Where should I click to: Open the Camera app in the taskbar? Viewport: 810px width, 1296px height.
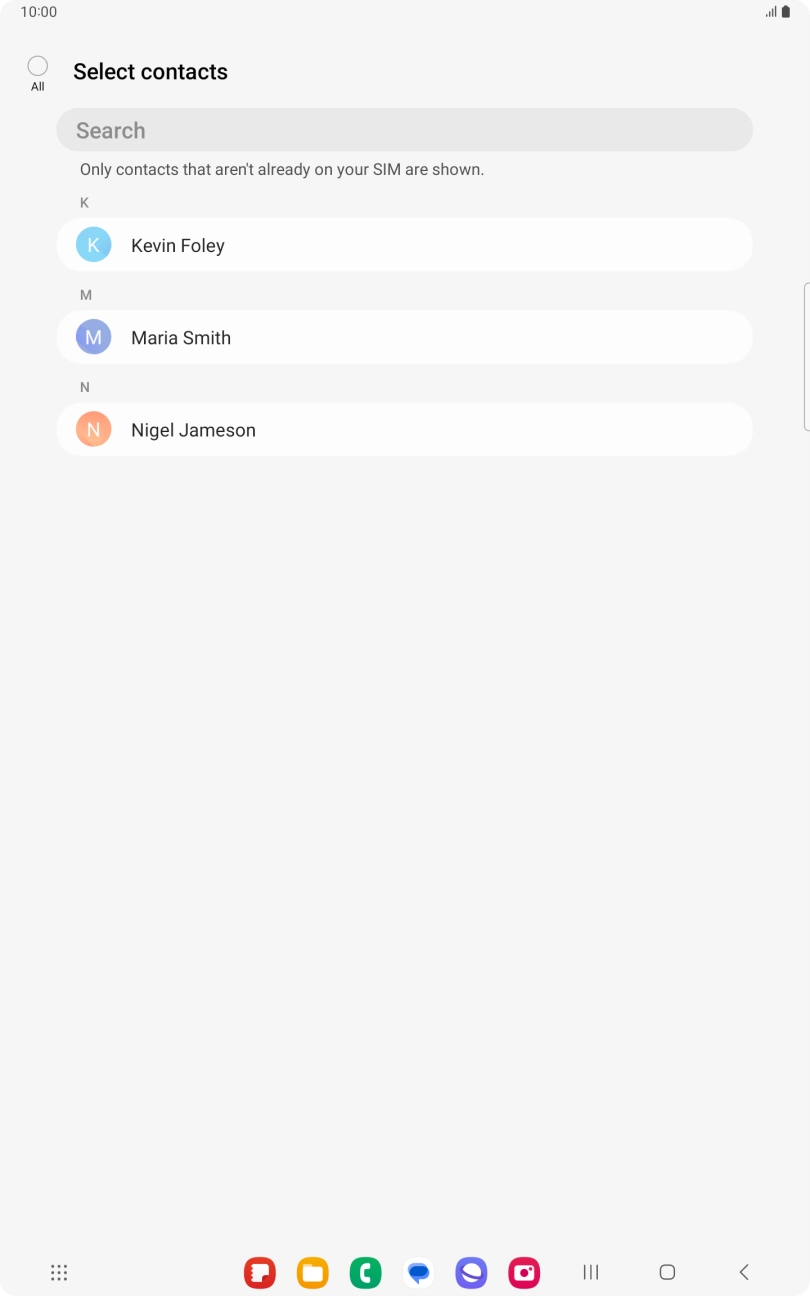point(524,1272)
